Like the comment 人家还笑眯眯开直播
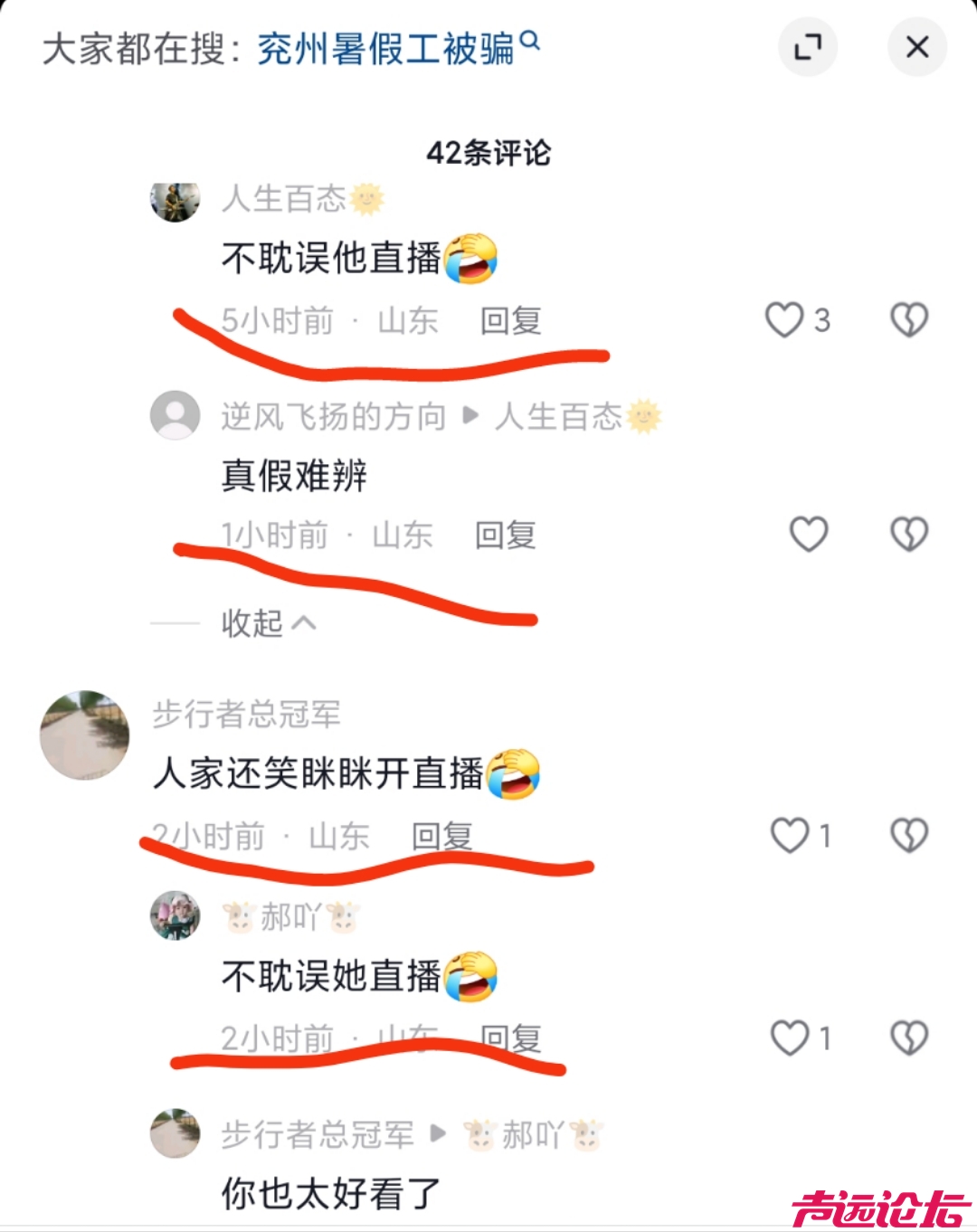The width and height of the screenshot is (977, 1232). point(790,836)
